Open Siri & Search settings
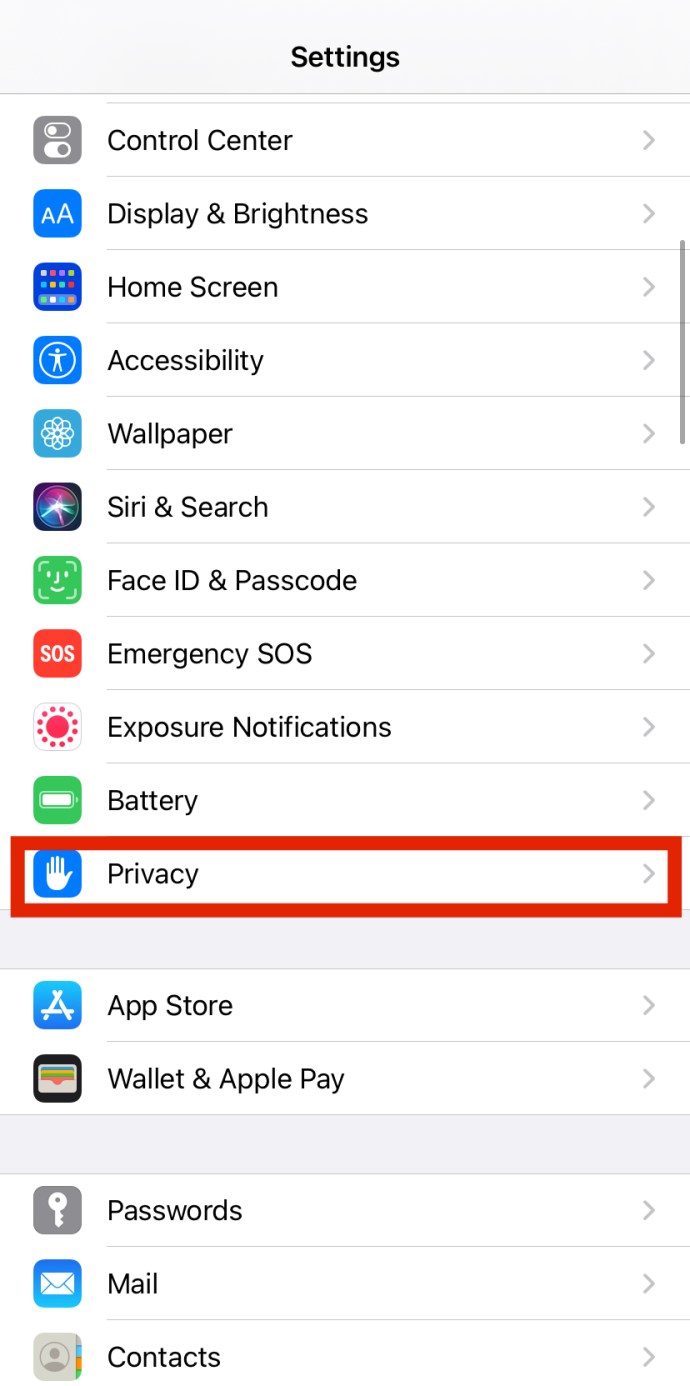Screen dimensions: 690x1386 345,507
